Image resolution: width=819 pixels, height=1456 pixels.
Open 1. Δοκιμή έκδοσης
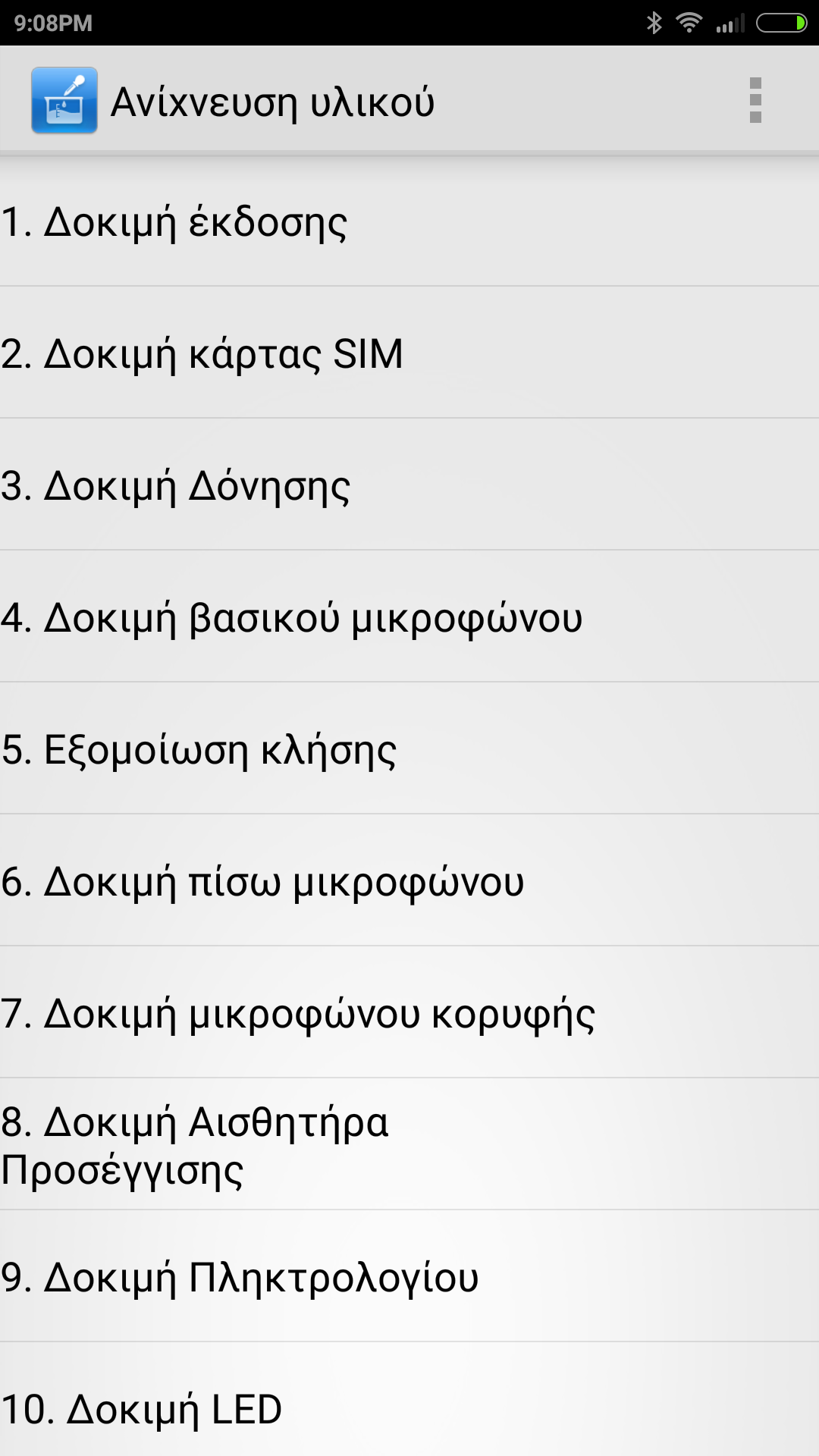coord(409,221)
